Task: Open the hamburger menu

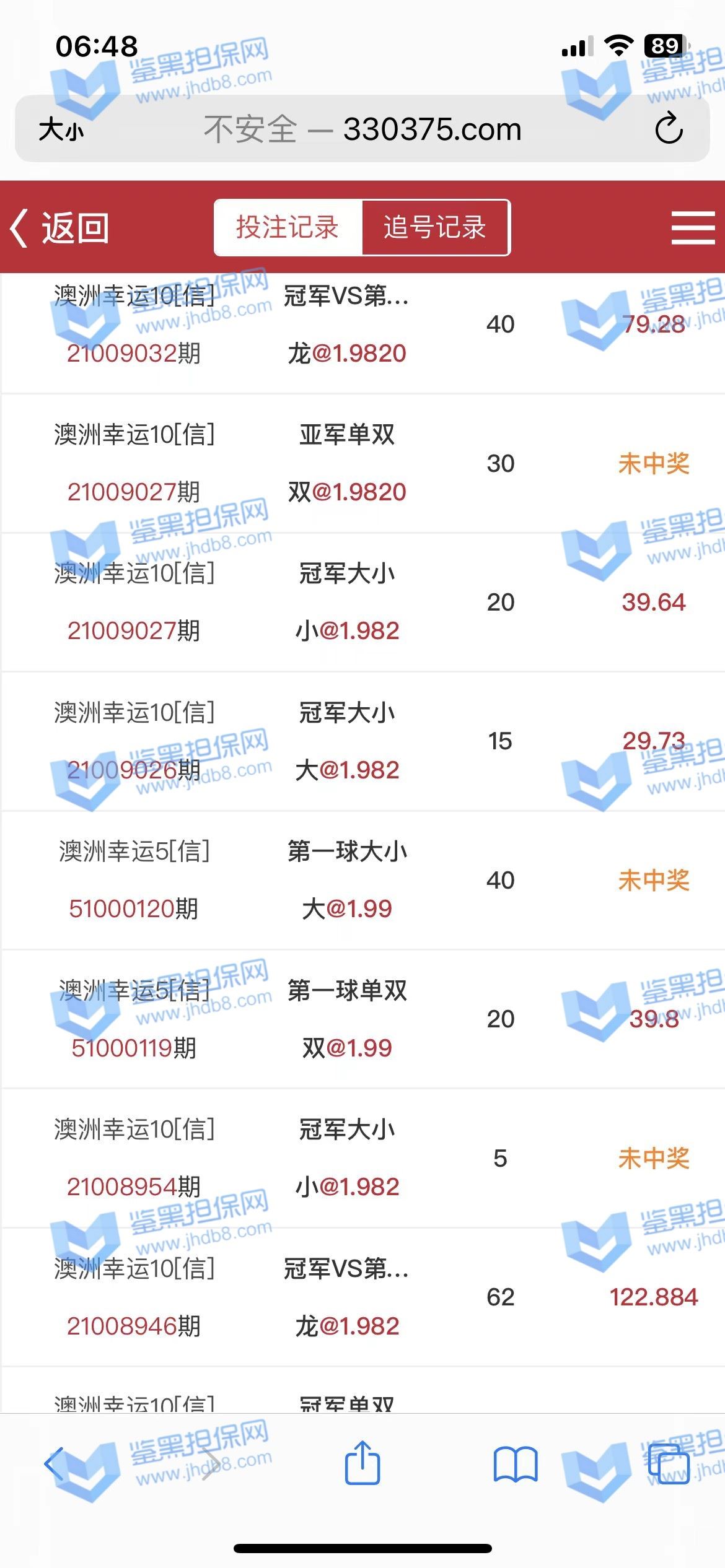Action: click(693, 227)
